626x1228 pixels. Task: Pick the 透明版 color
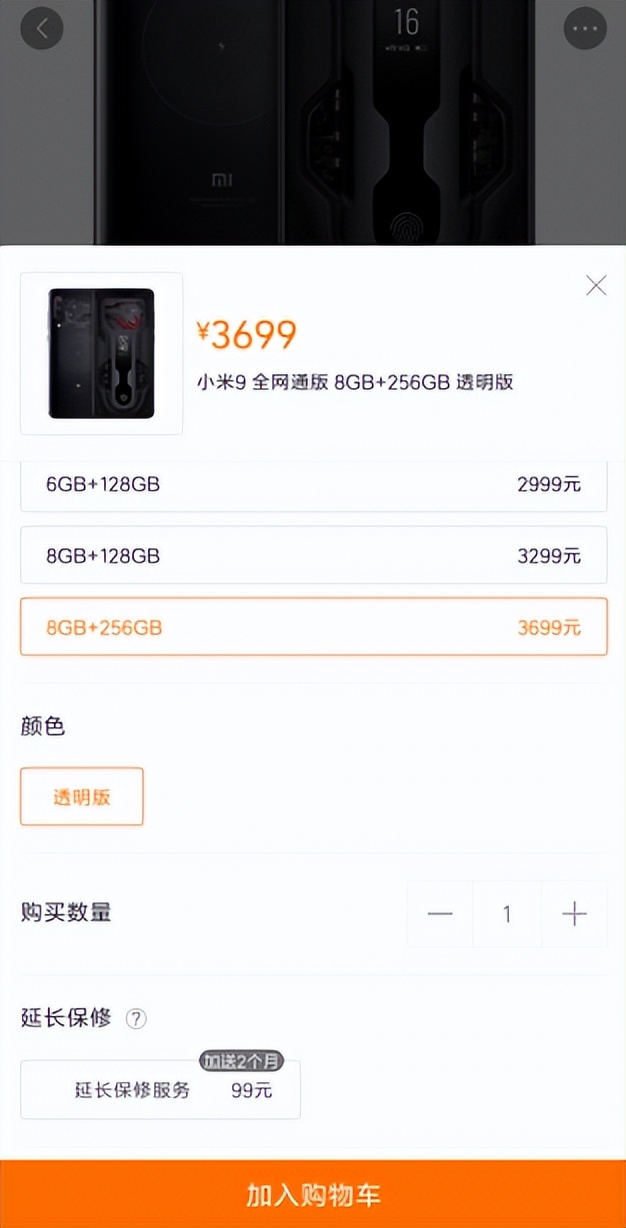82,797
